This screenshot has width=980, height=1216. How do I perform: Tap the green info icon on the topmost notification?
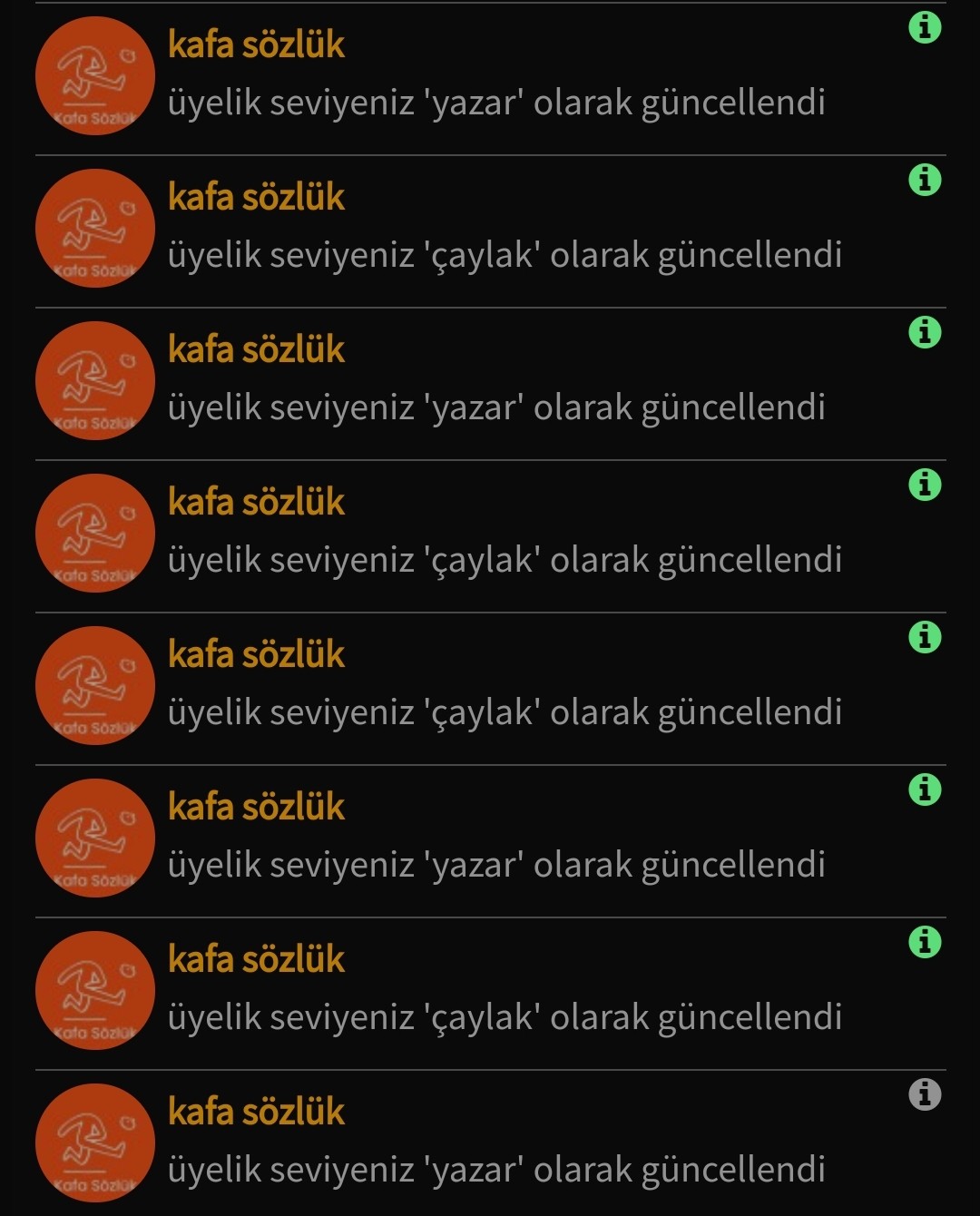[924, 28]
